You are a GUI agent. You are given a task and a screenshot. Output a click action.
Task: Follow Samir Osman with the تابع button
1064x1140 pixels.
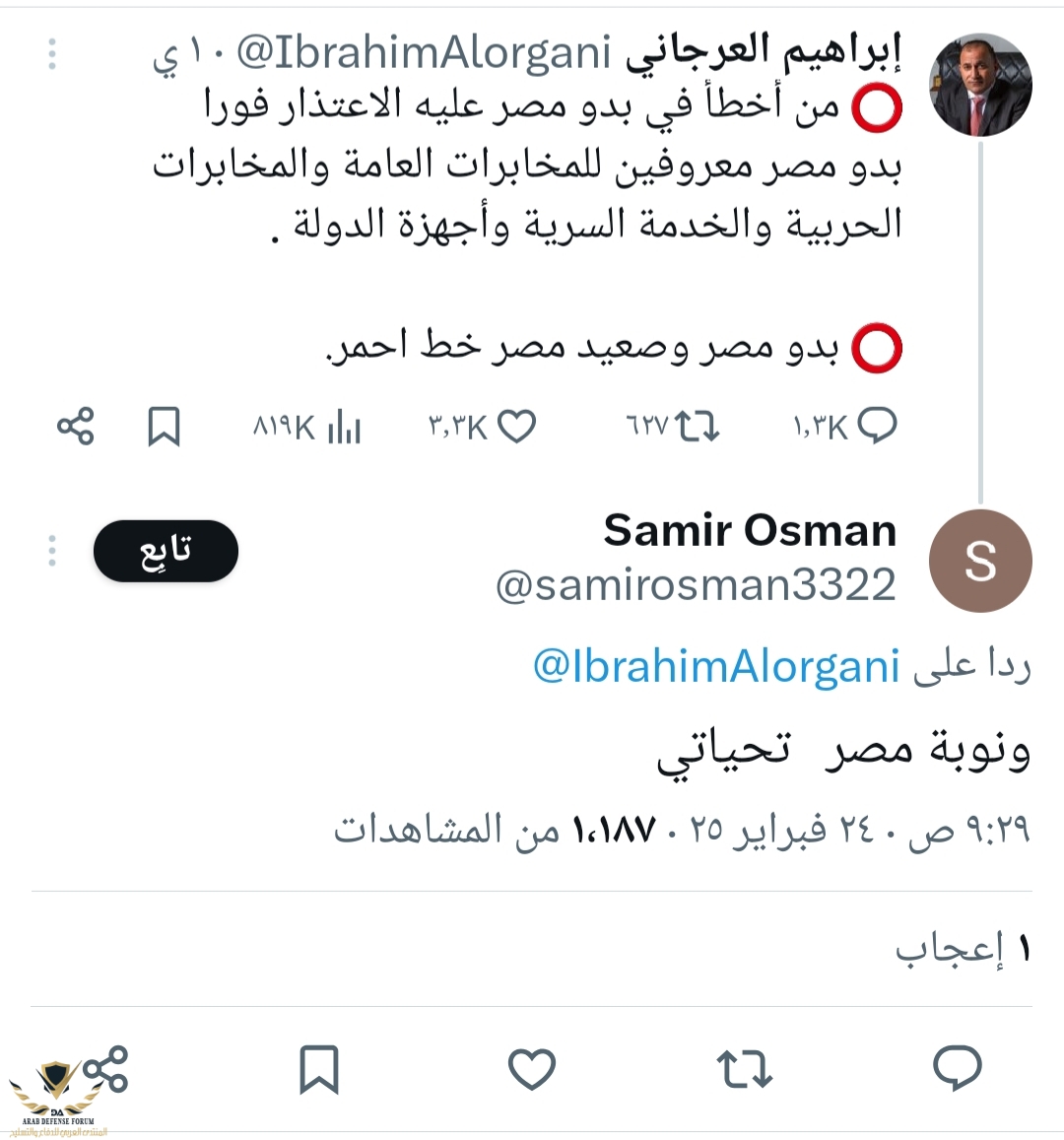[x=166, y=551]
